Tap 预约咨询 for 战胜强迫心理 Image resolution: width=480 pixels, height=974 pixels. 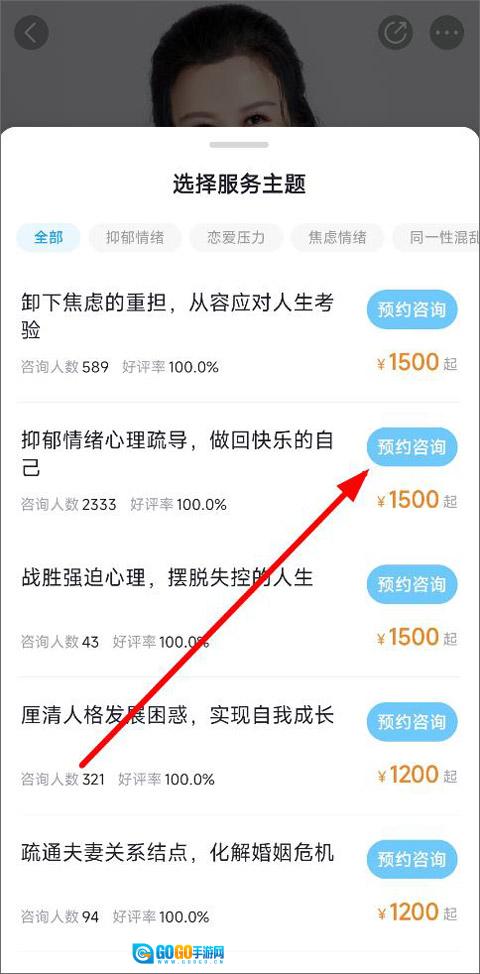click(x=412, y=585)
